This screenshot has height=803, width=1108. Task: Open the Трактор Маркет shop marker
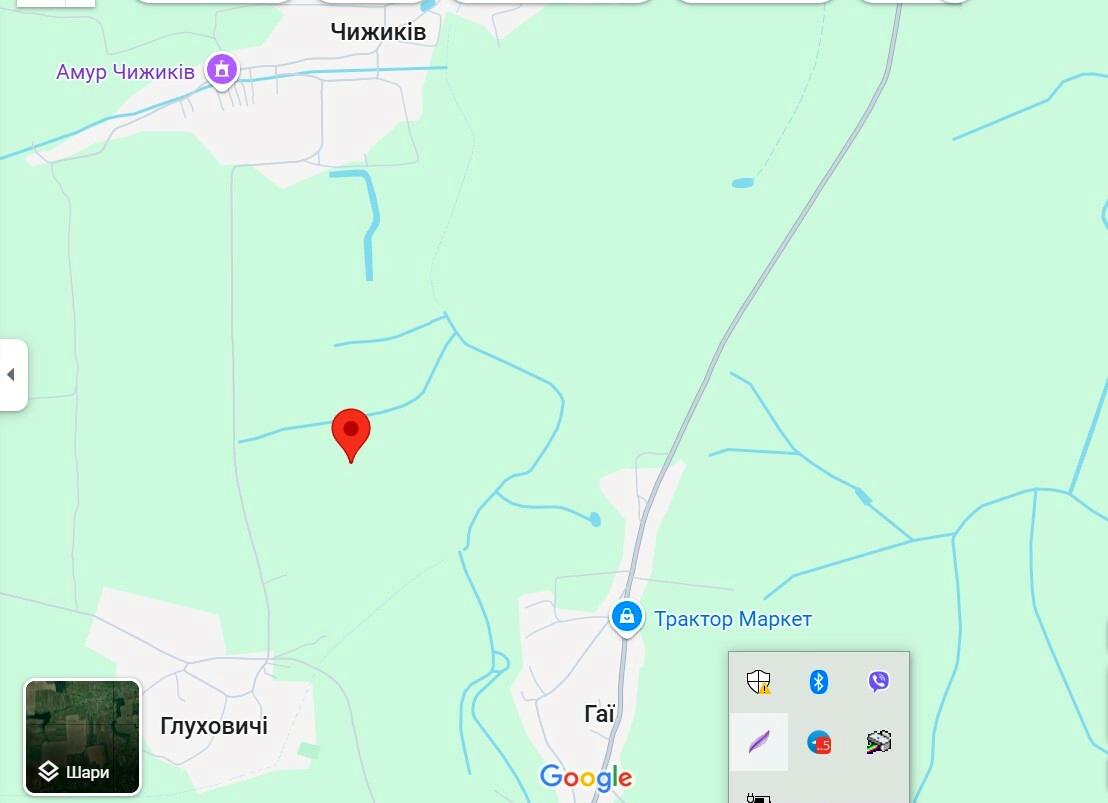pos(627,615)
